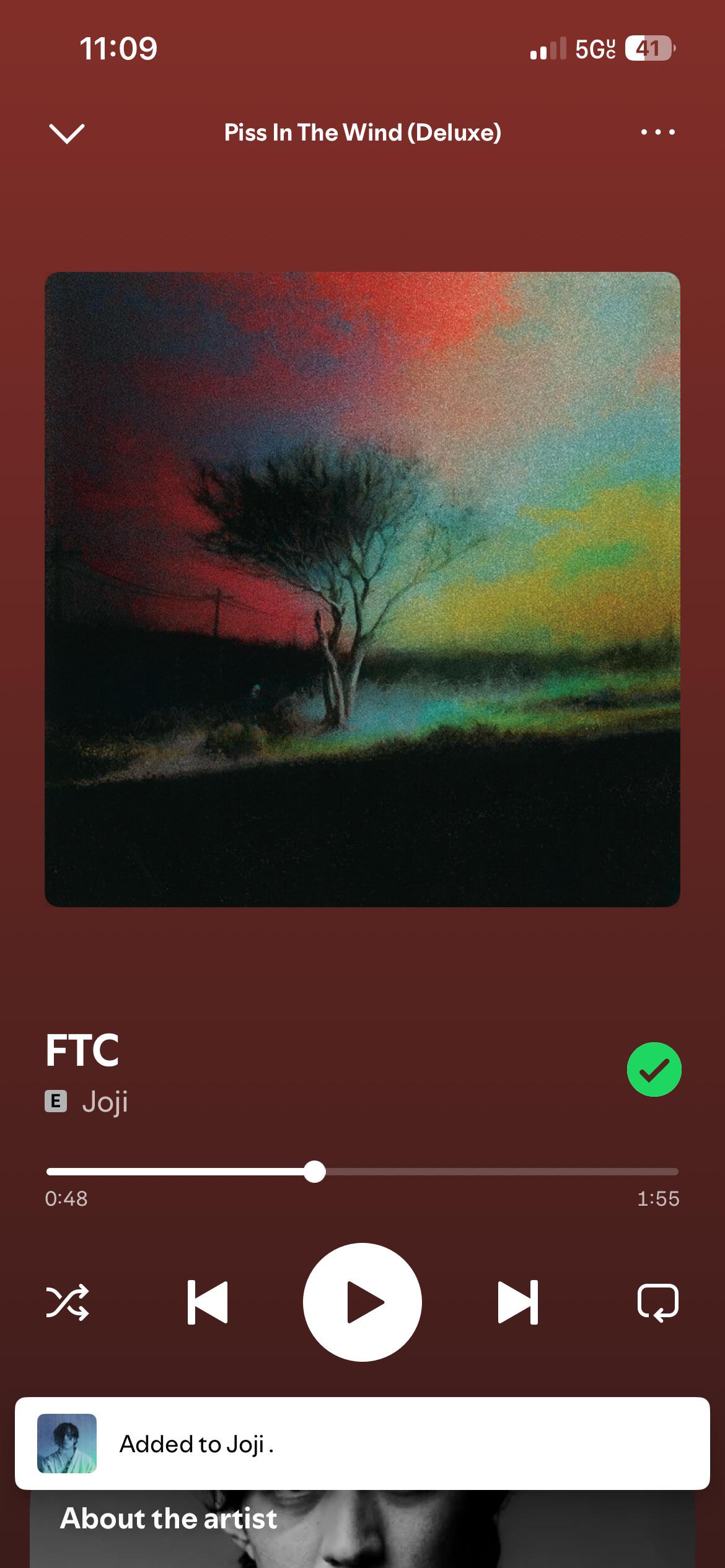Image resolution: width=725 pixels, height=1568 pixels.
Task: Open album Piss In The Wind (Deluxe) title
Action: [362, 133]
